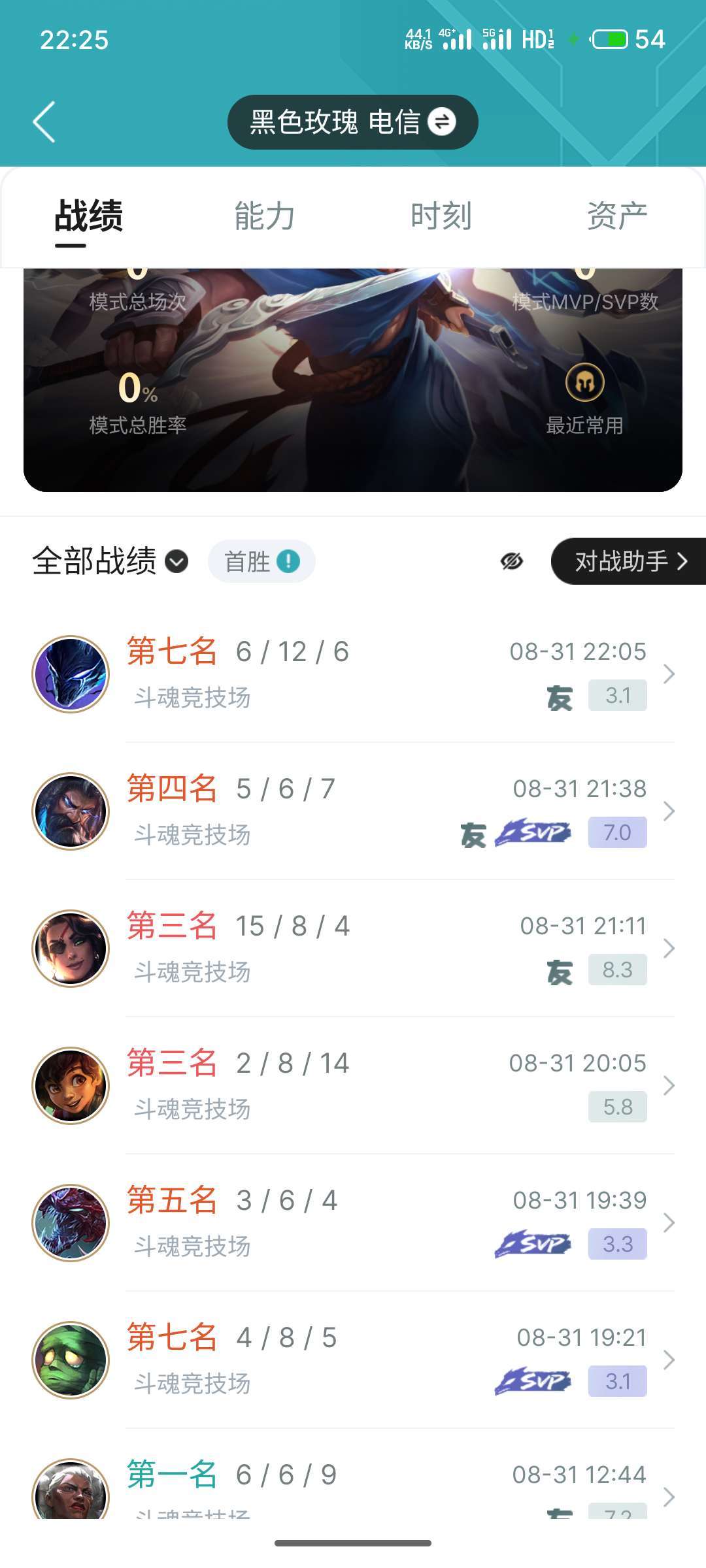Select the 战绩 tab
Screen dimensions: 706x1568
tap(88, 216)
